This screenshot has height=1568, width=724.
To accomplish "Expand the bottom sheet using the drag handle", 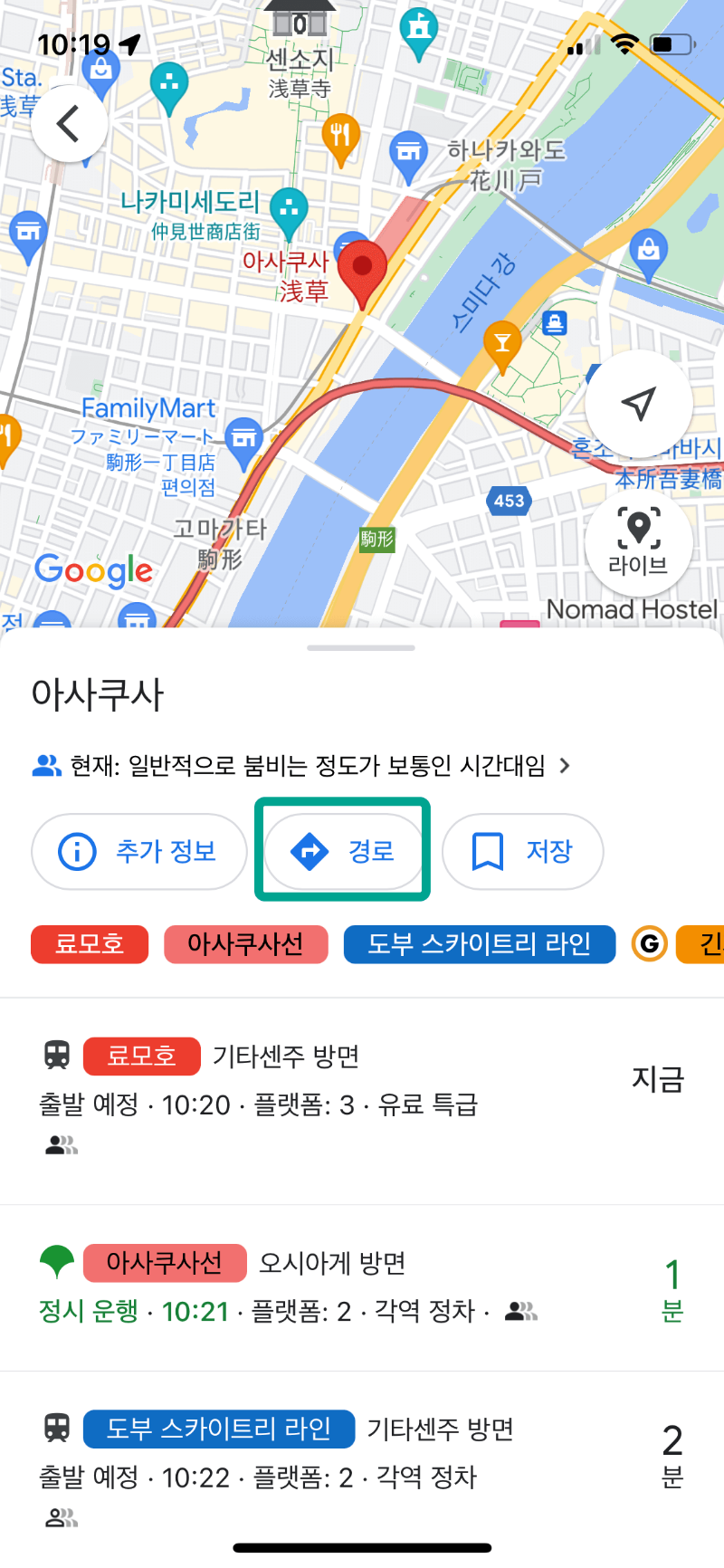I will (361, 647).
